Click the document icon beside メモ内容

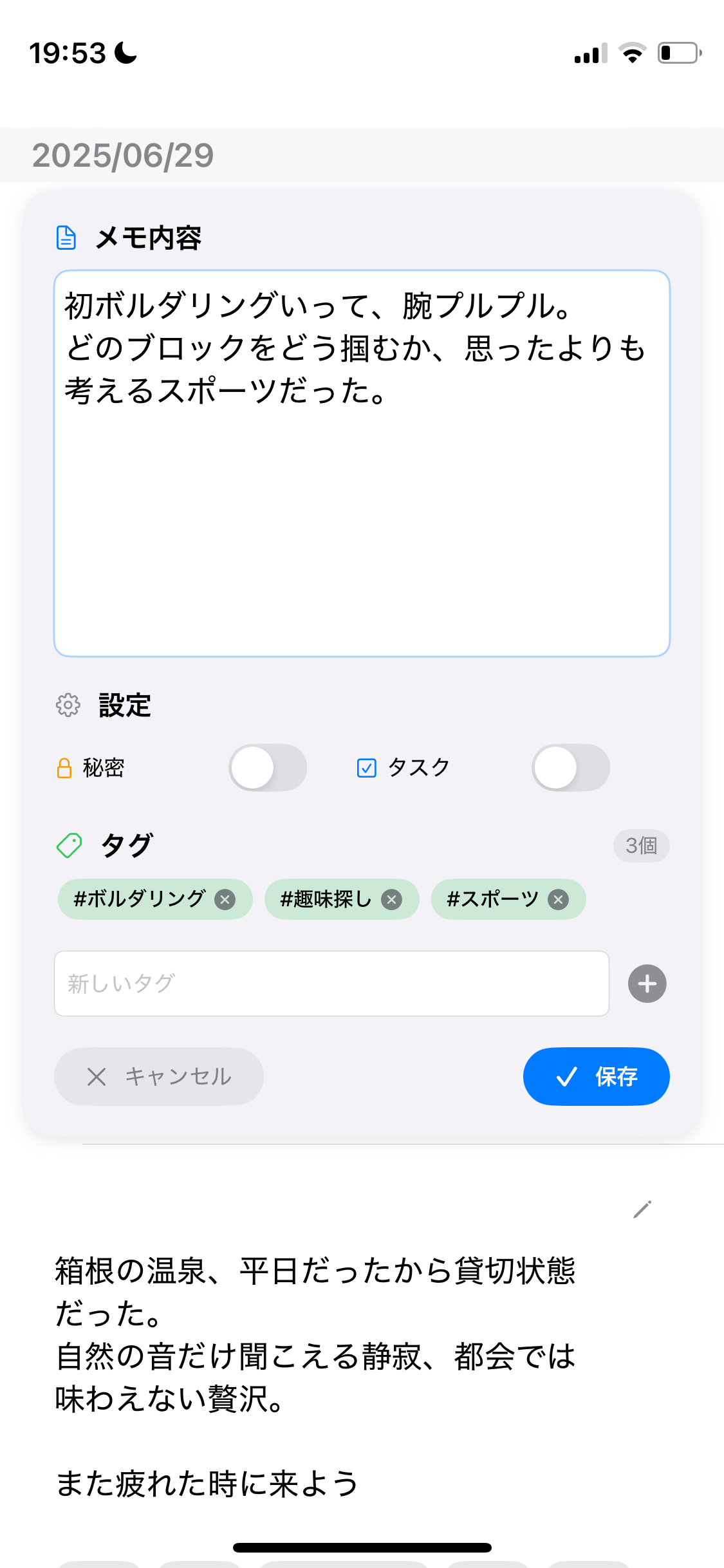tap(66, 238)
